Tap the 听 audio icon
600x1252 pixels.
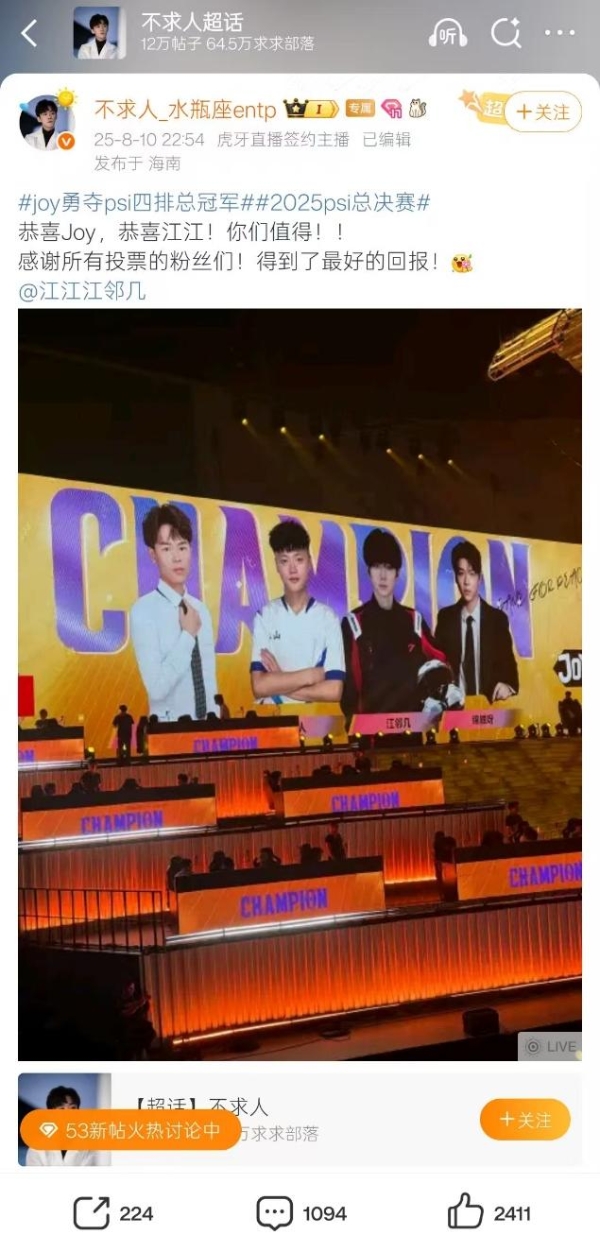pyautogui.click(x=447, y=34)
